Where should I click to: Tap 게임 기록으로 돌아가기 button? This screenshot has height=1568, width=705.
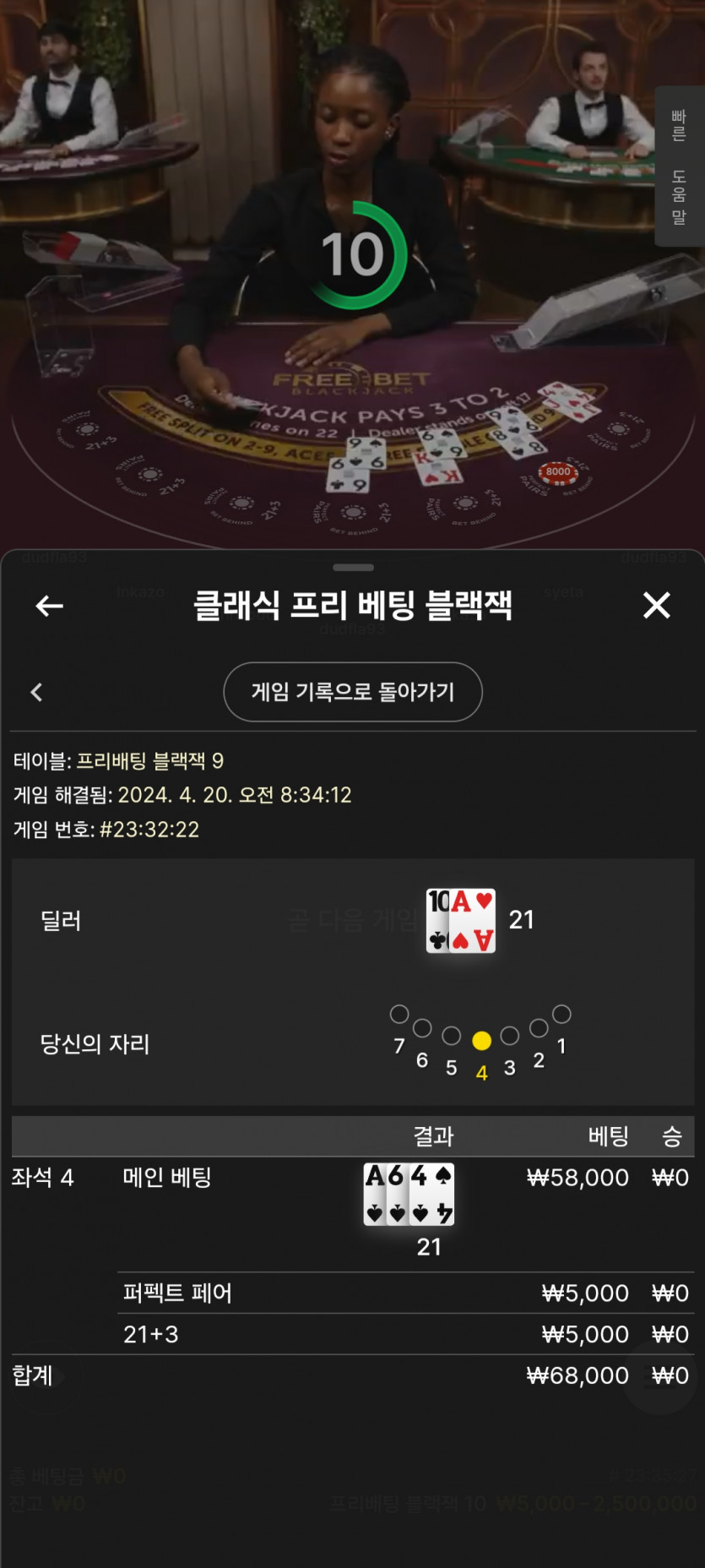(x=353, y=692)
